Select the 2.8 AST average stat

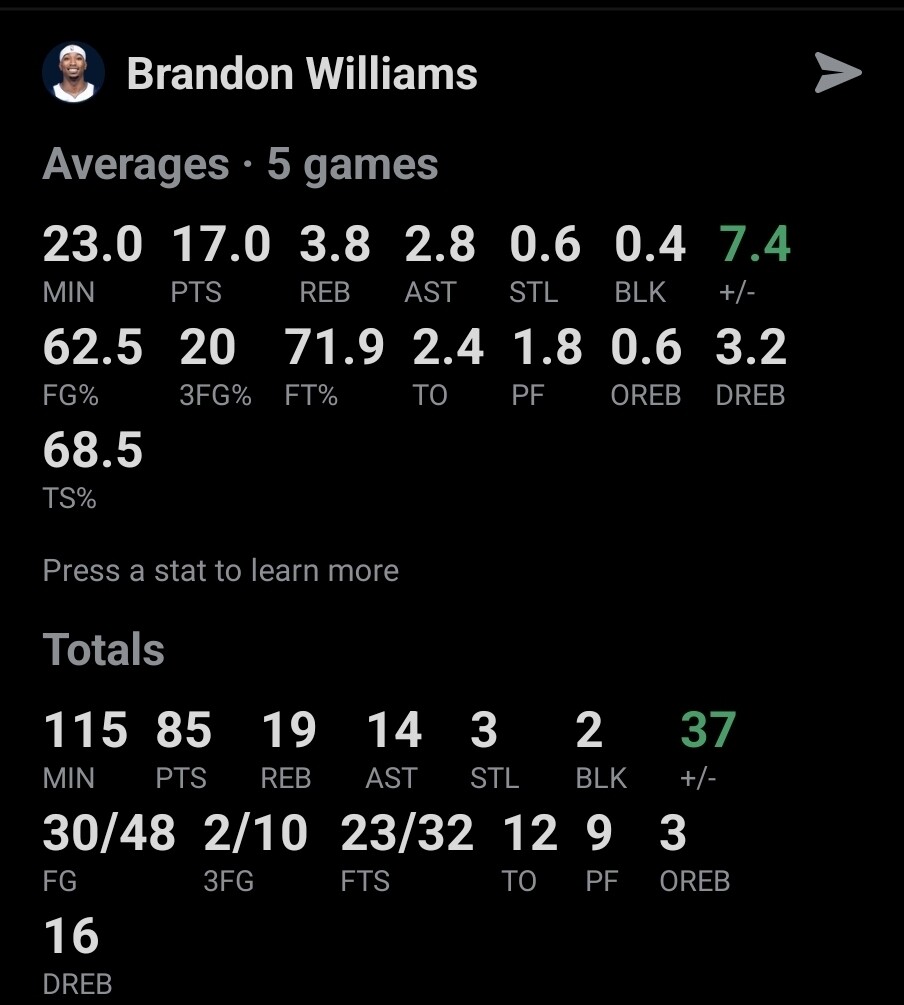coord(440,263)
